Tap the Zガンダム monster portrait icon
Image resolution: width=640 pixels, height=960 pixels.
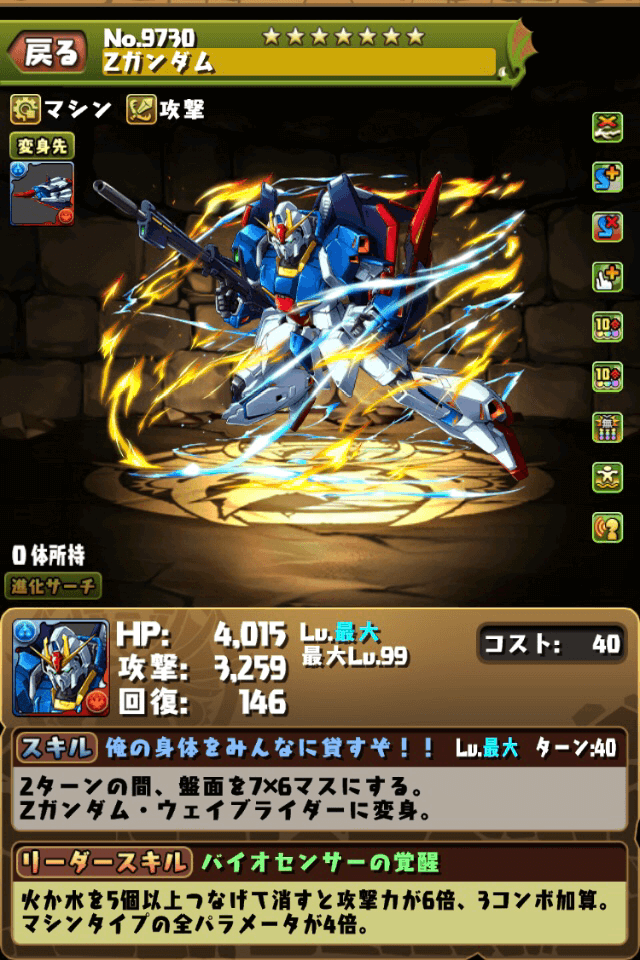tap(60, 667)
